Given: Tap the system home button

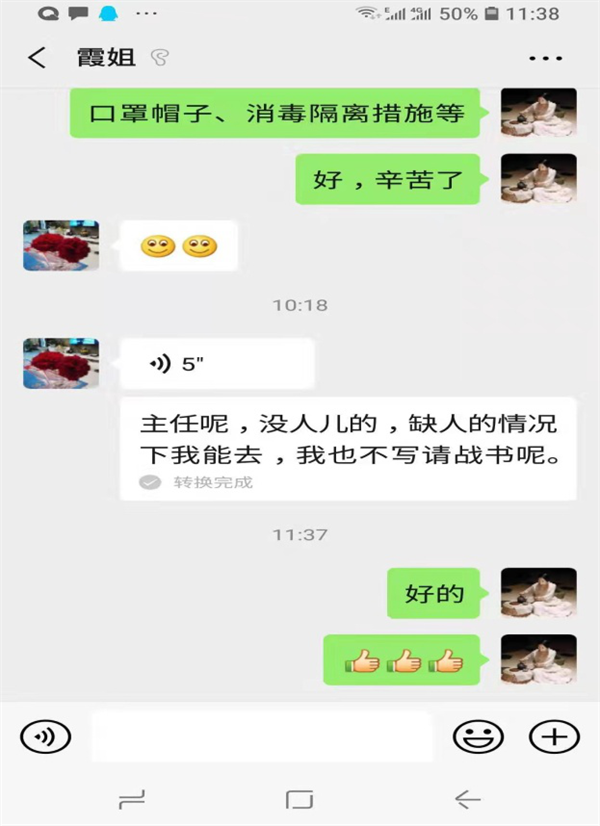Looking at the screenshot, I should (x=299, y=799).
